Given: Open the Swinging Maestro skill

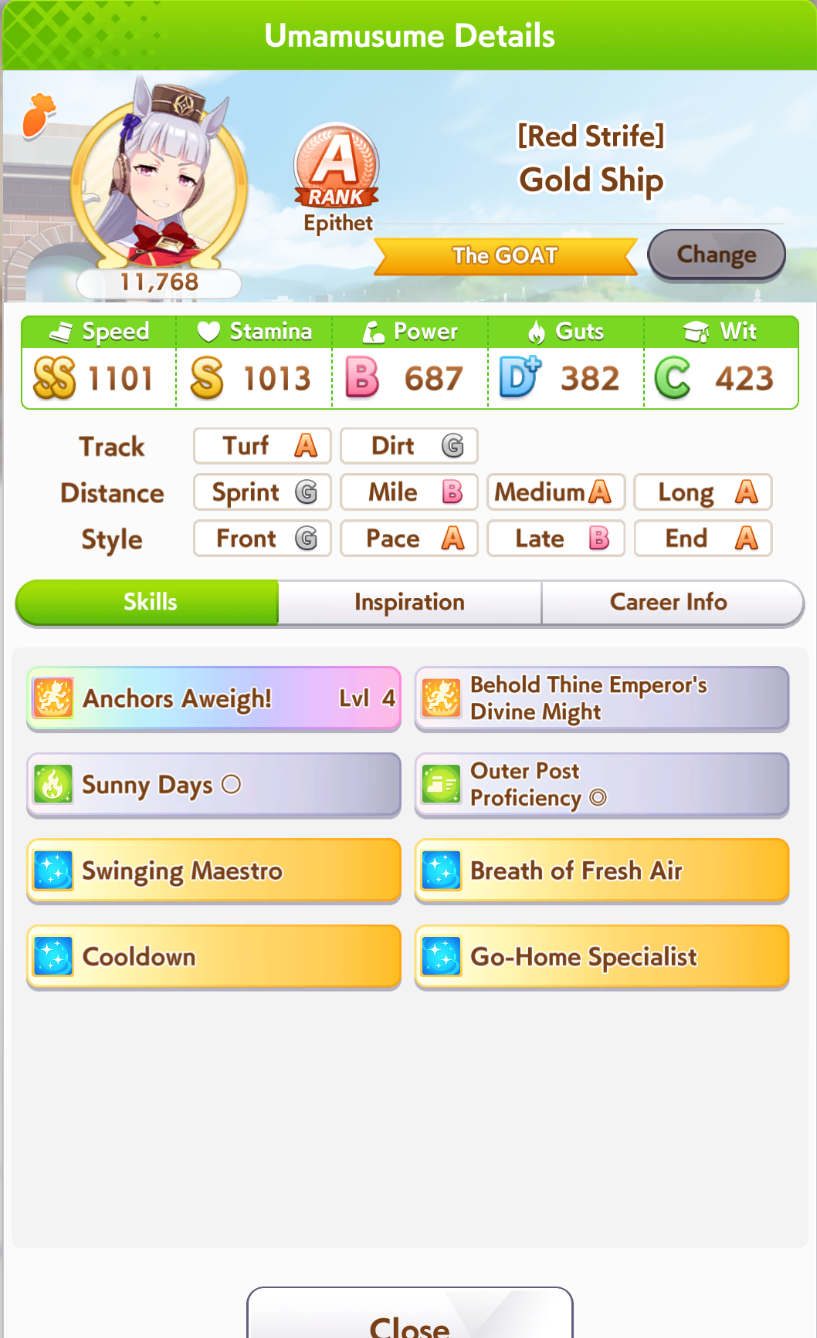Looking at the screenshot, I should tap(214, 870).
